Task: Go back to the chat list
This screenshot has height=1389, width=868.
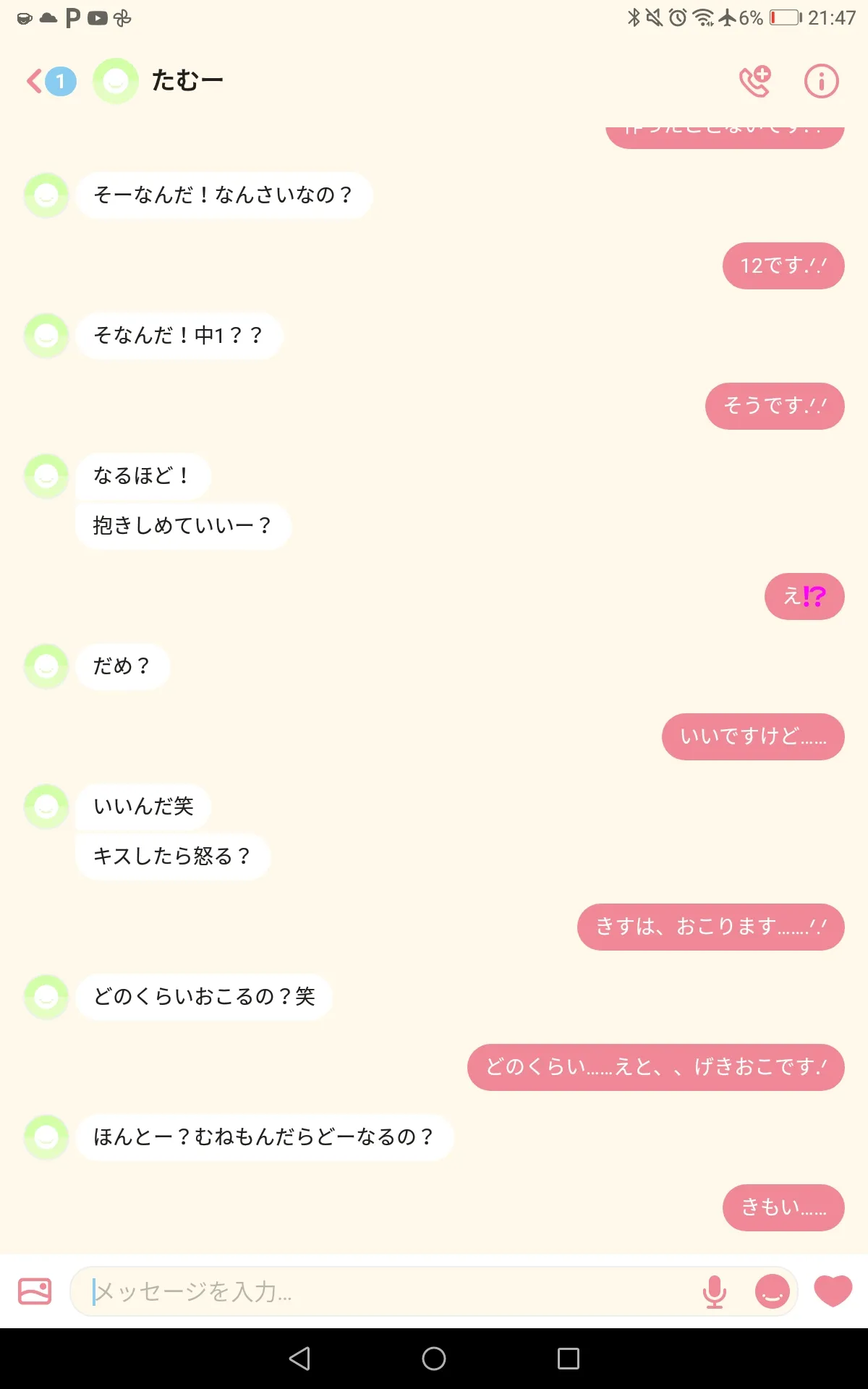Action: pyautogui.click(x=51, y=81)
